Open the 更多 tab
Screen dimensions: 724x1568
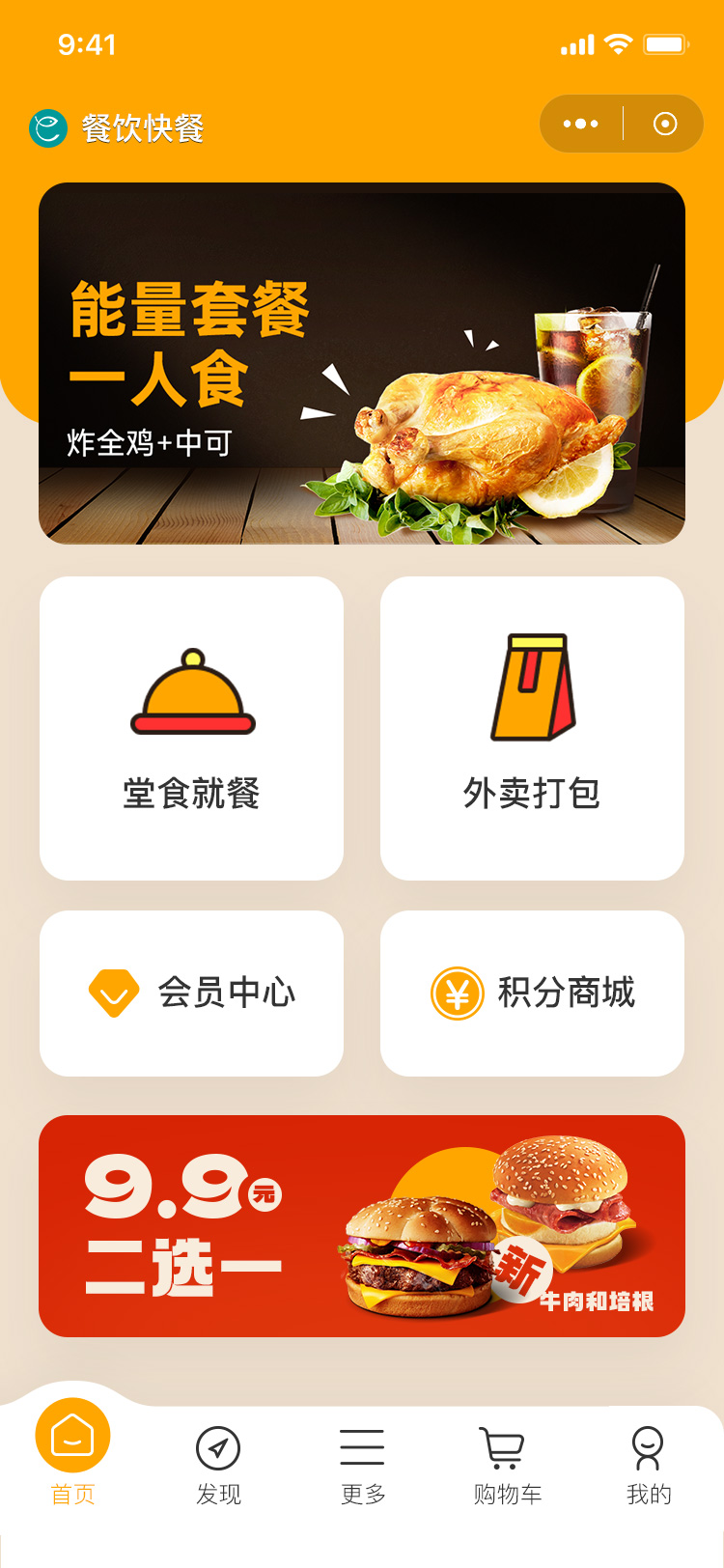pos(363,1466)
